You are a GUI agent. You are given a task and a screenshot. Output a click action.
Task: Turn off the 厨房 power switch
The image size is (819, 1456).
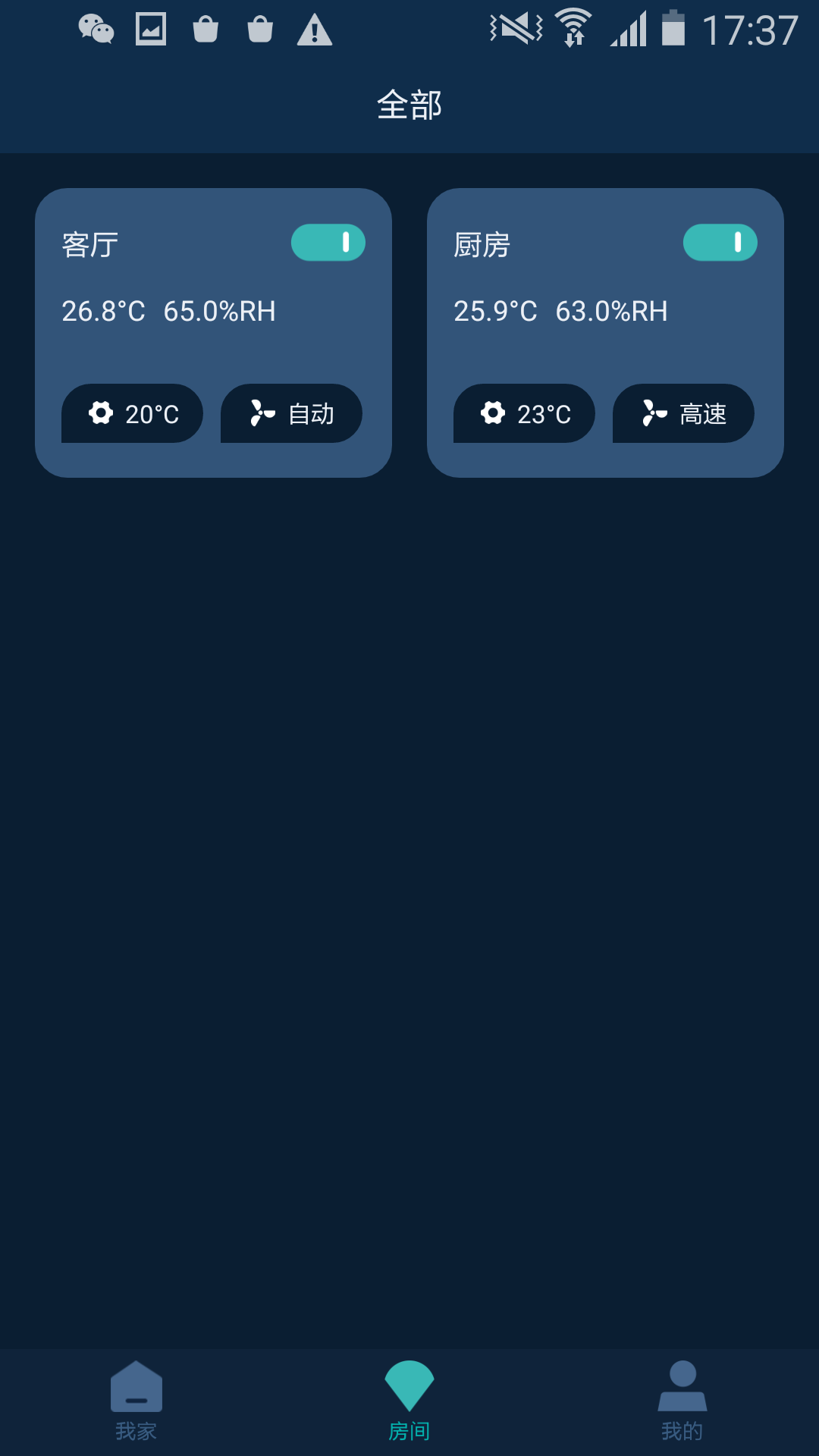(x=720, y=243)
